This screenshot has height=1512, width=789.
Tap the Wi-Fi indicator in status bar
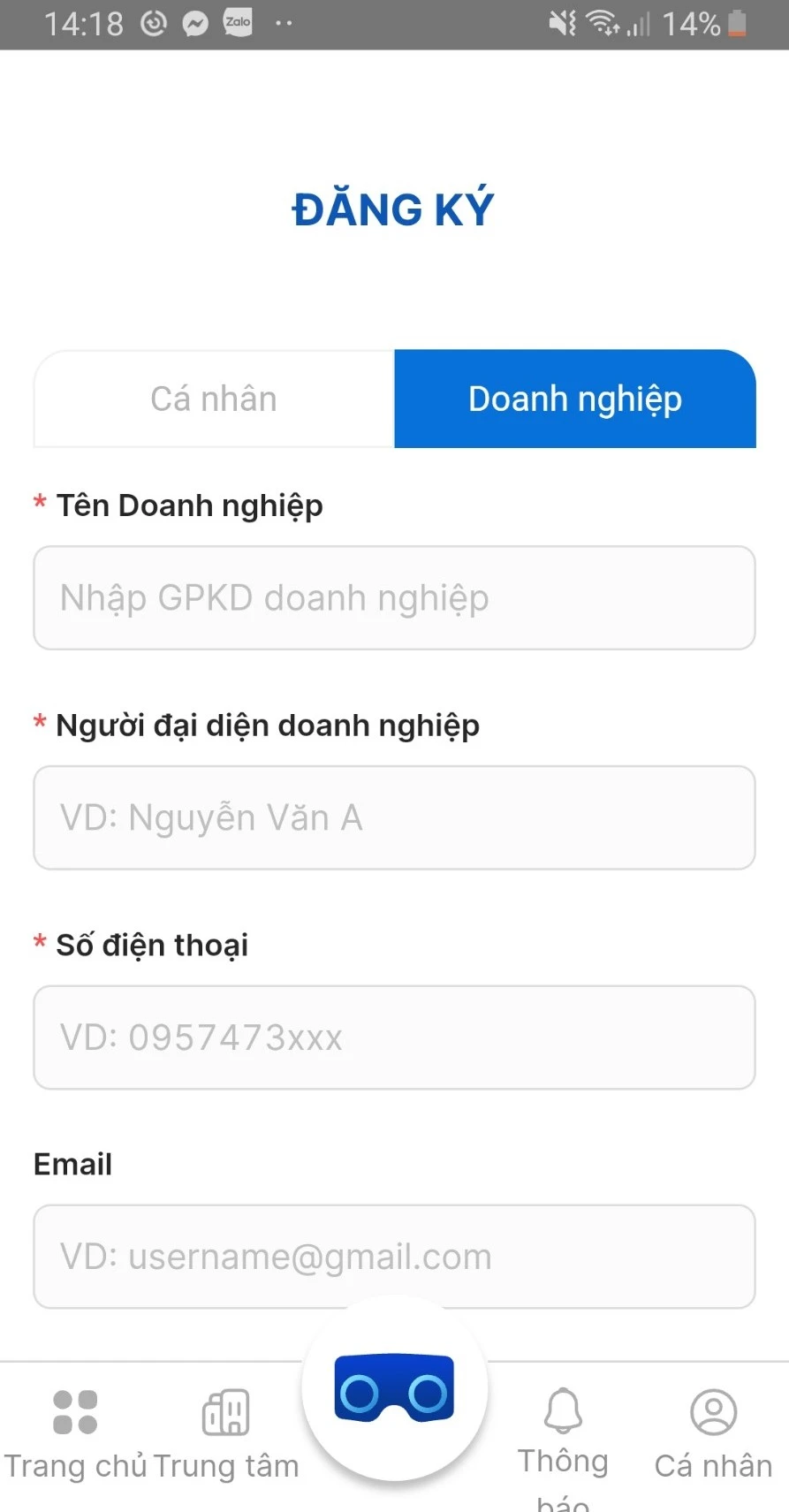click(602, 24)
